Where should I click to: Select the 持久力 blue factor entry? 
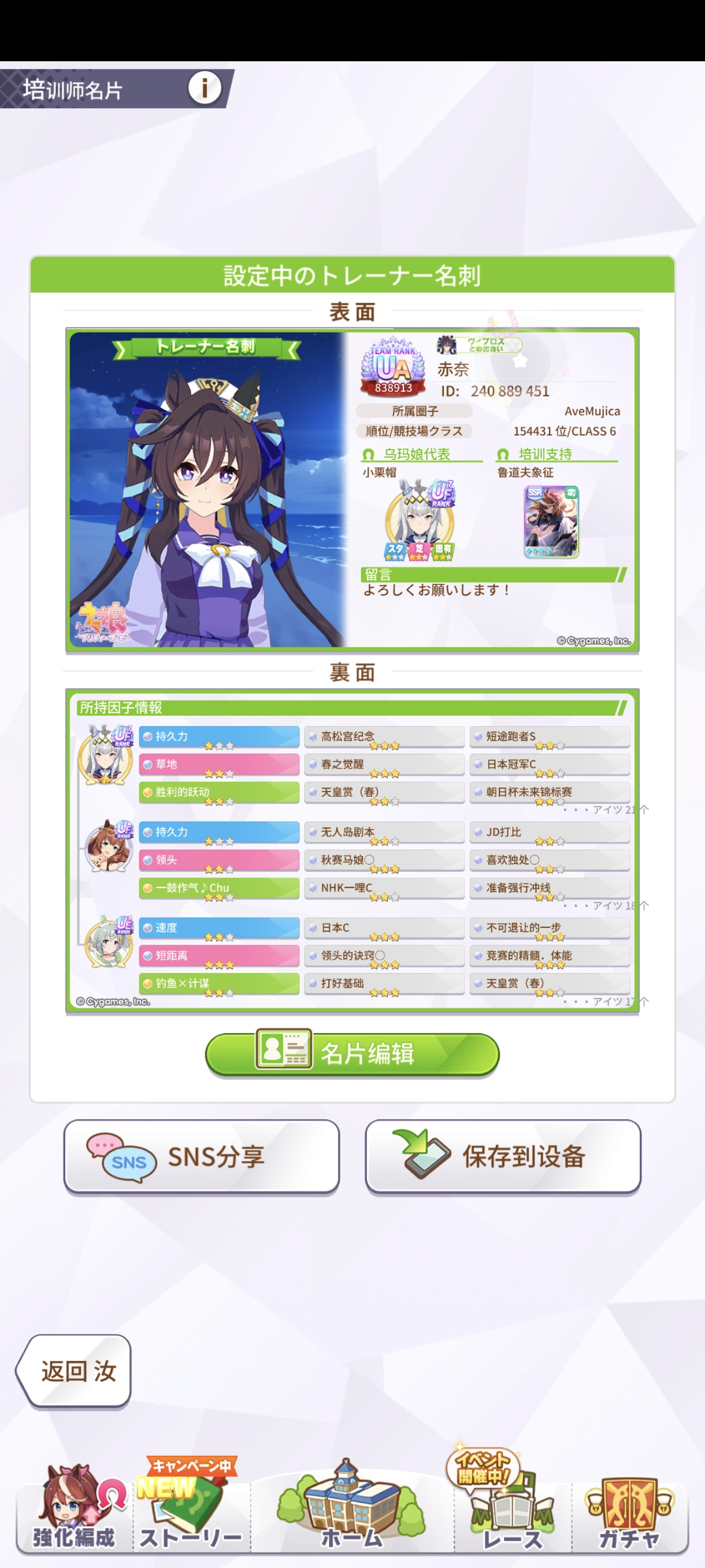(219, 736)
